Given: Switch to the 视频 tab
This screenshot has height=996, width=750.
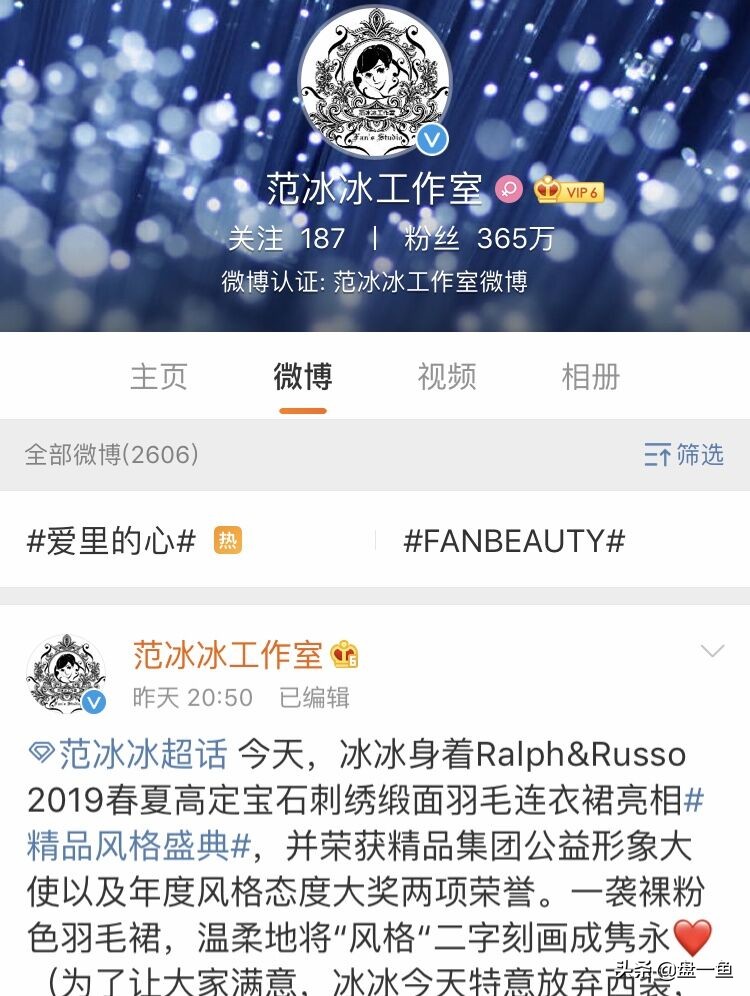Looking at the screenshot, I should [447, 377].
